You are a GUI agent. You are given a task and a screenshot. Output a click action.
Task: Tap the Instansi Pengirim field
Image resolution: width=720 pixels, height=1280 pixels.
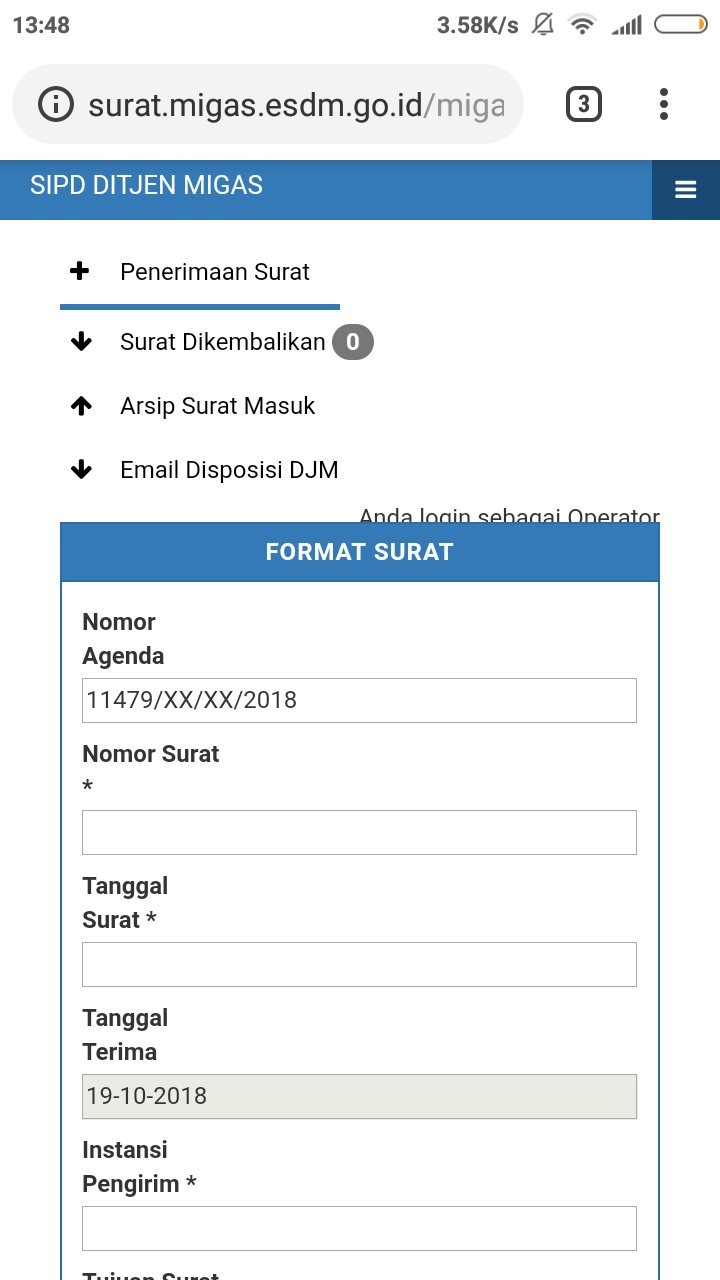click(x=359, y=1228)
